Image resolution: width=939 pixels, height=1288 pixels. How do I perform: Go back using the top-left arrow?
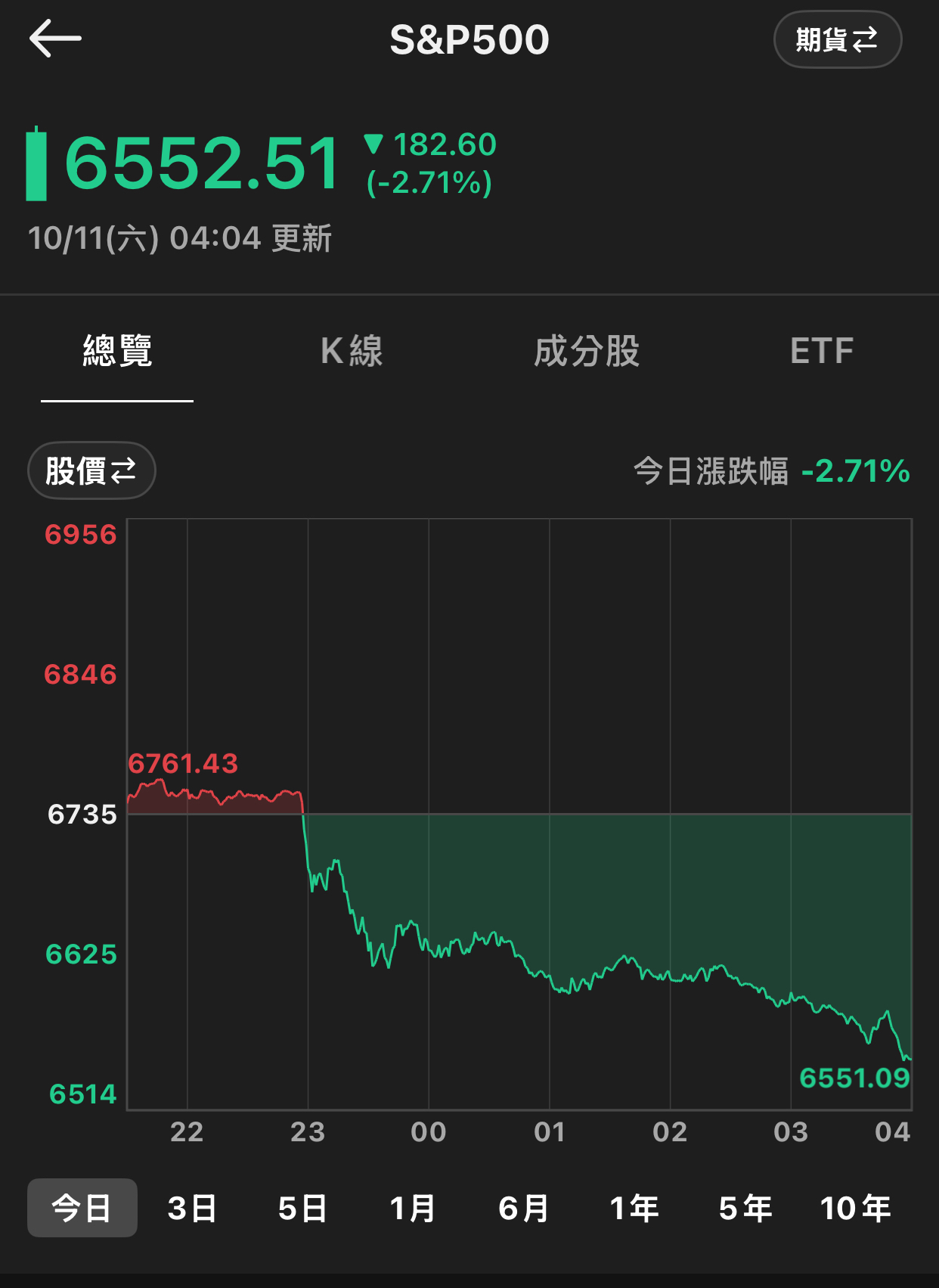point(55,39)
